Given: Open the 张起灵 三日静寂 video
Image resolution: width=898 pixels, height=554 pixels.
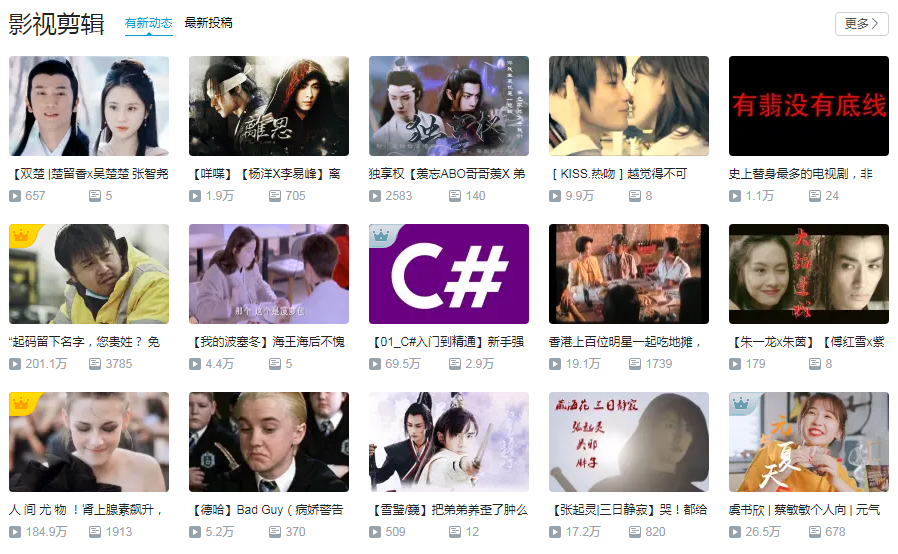Looking at the screenshot, I should point(629,442).
